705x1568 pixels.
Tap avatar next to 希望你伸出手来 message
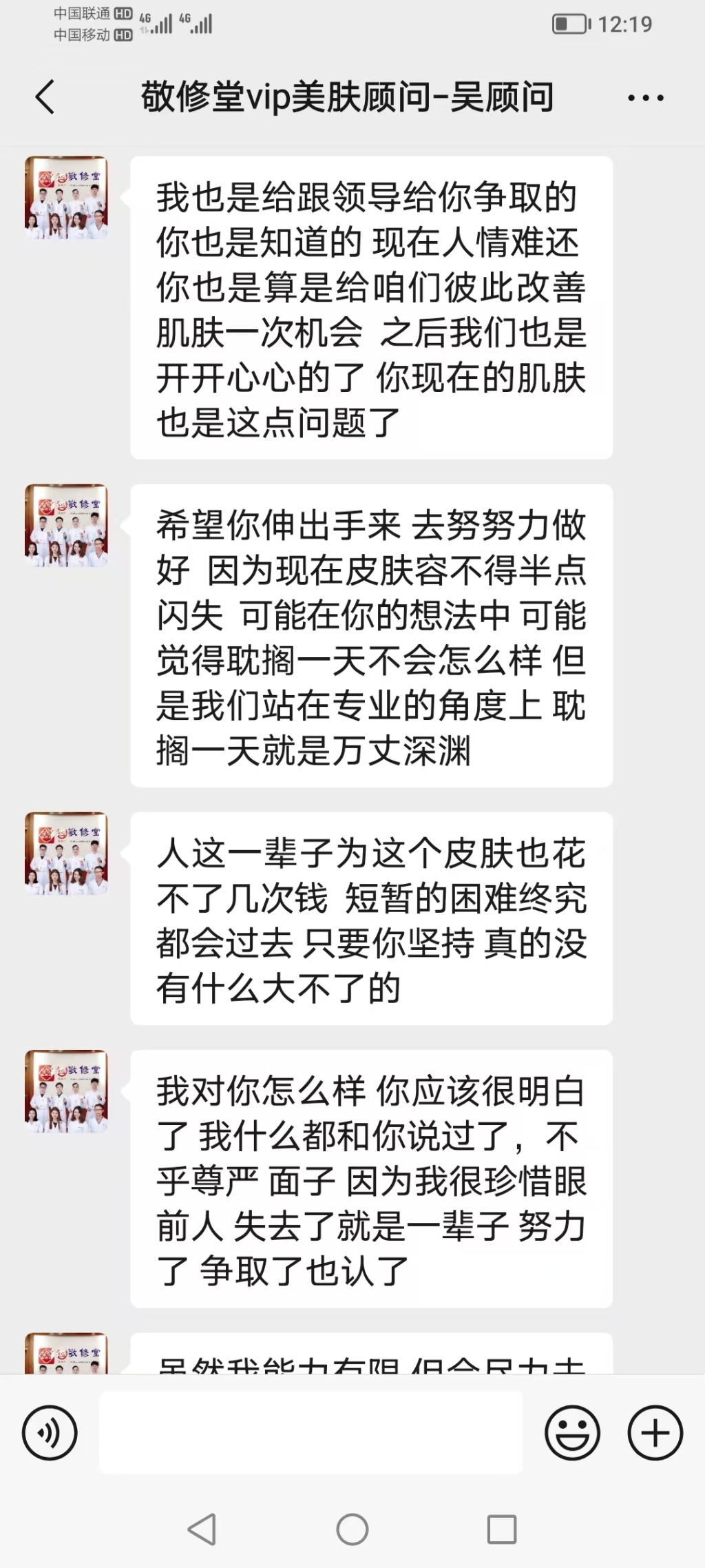point(67,526)
